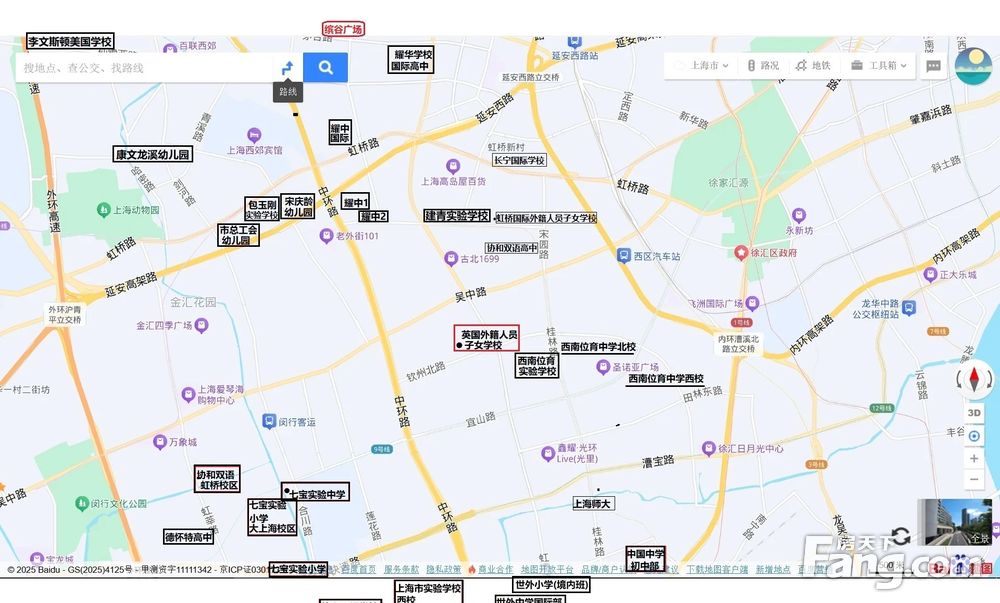Expand the 上海市 city dropdown
This screenshot has width=1000, height=603.
700,66
